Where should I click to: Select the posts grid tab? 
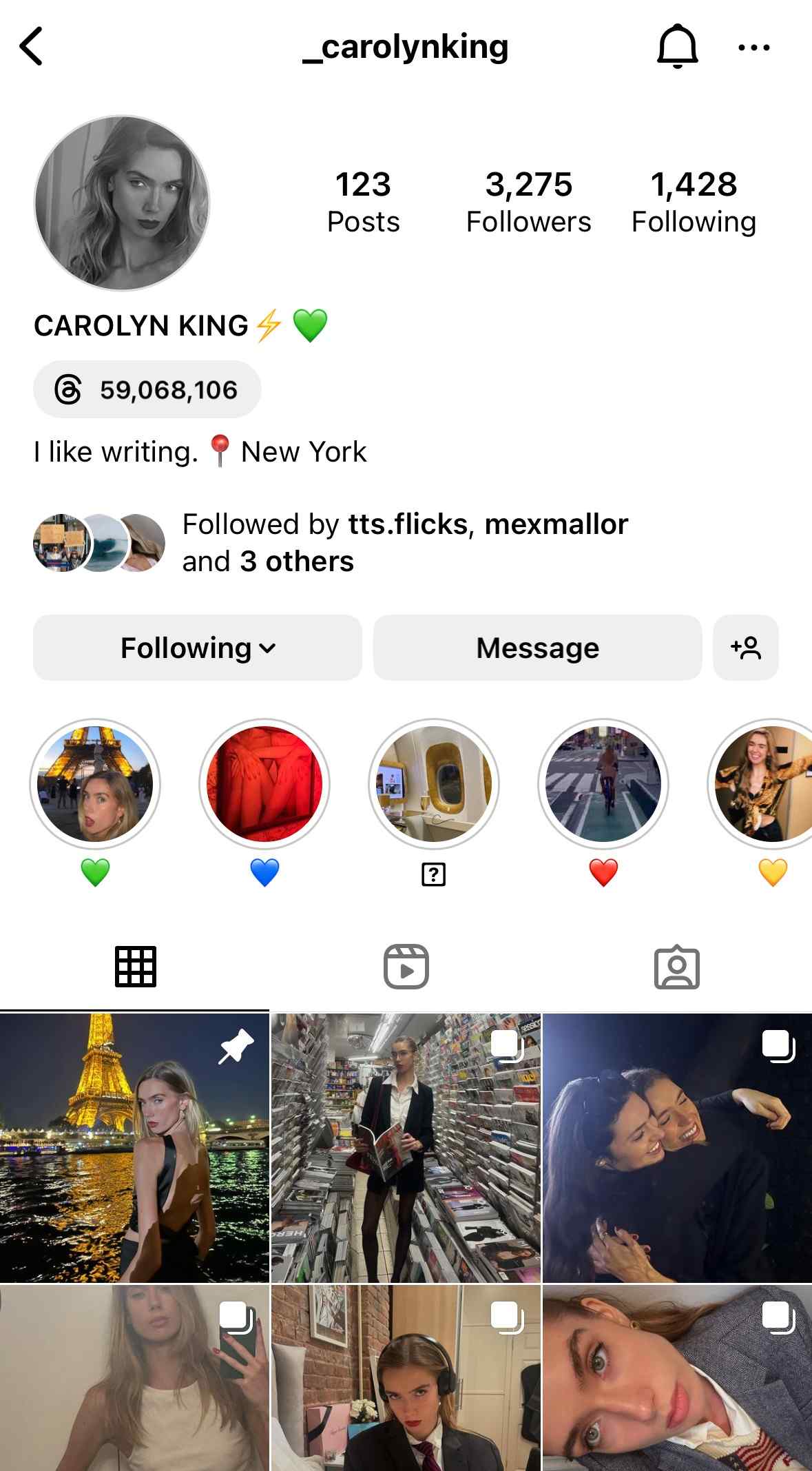point(135,967)
